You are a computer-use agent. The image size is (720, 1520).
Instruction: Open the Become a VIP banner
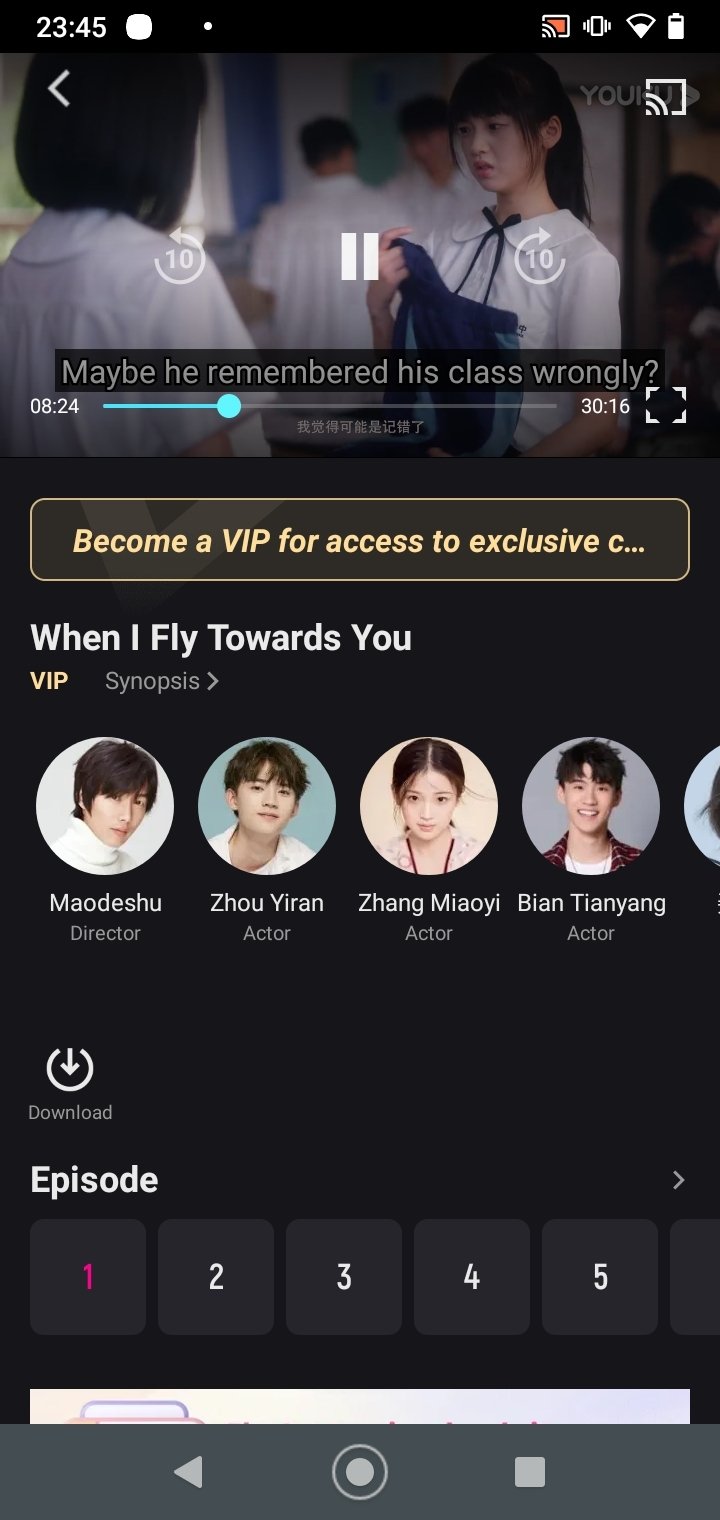[360, 540]
